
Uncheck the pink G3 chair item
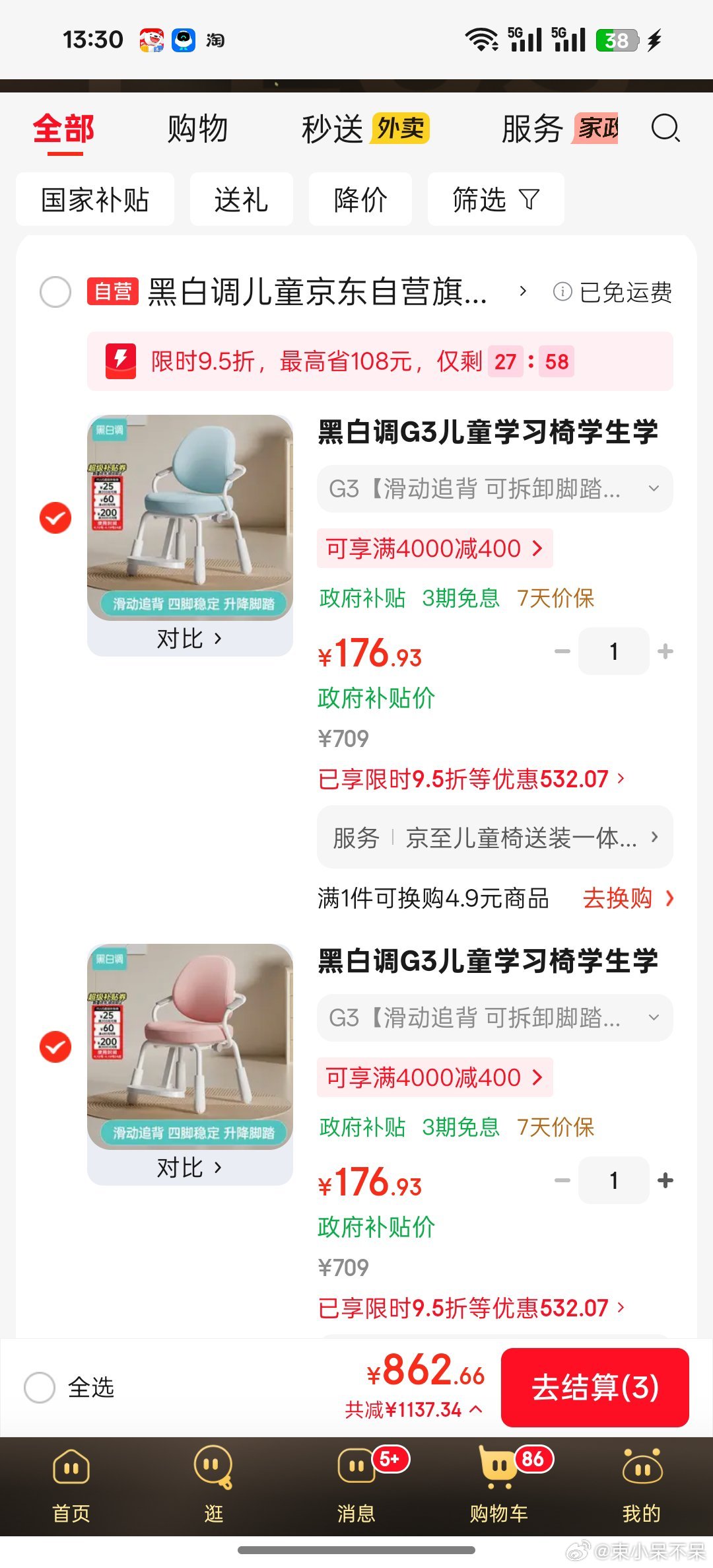(55, 1047)
